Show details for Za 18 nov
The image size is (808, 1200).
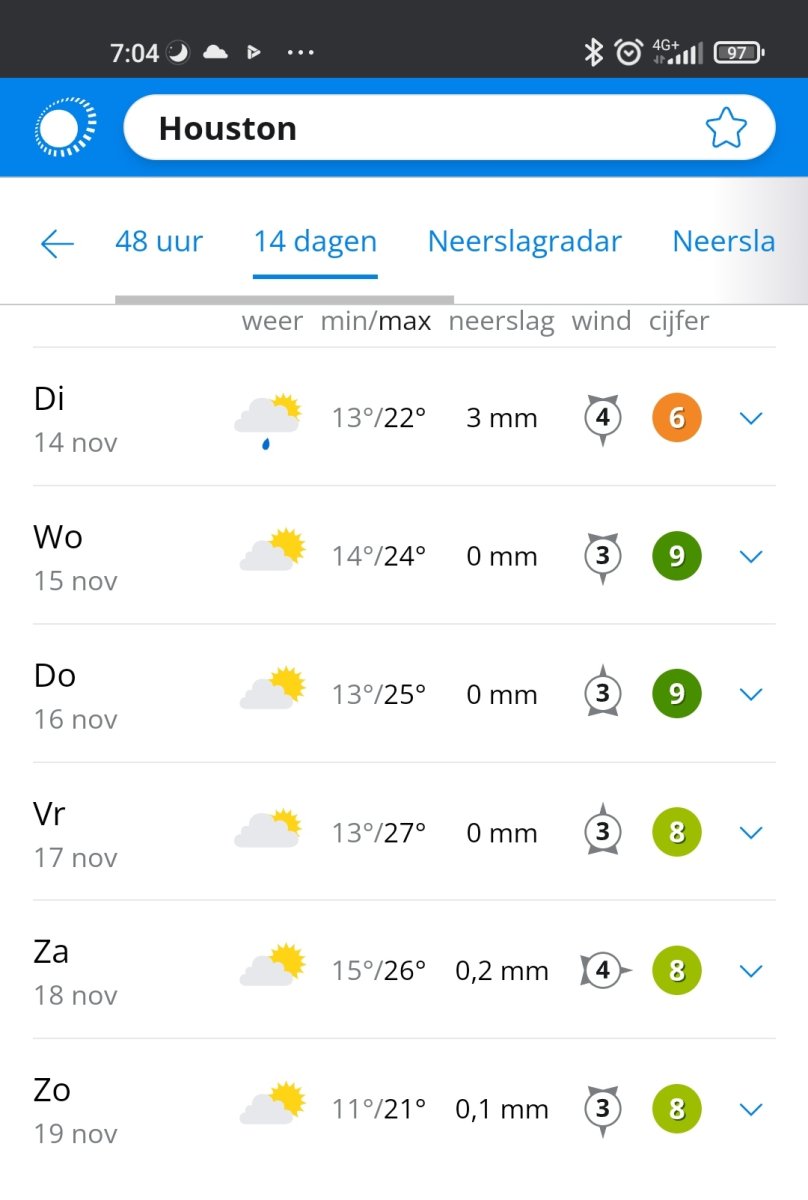pyautogui.click(x=751, y=970)
